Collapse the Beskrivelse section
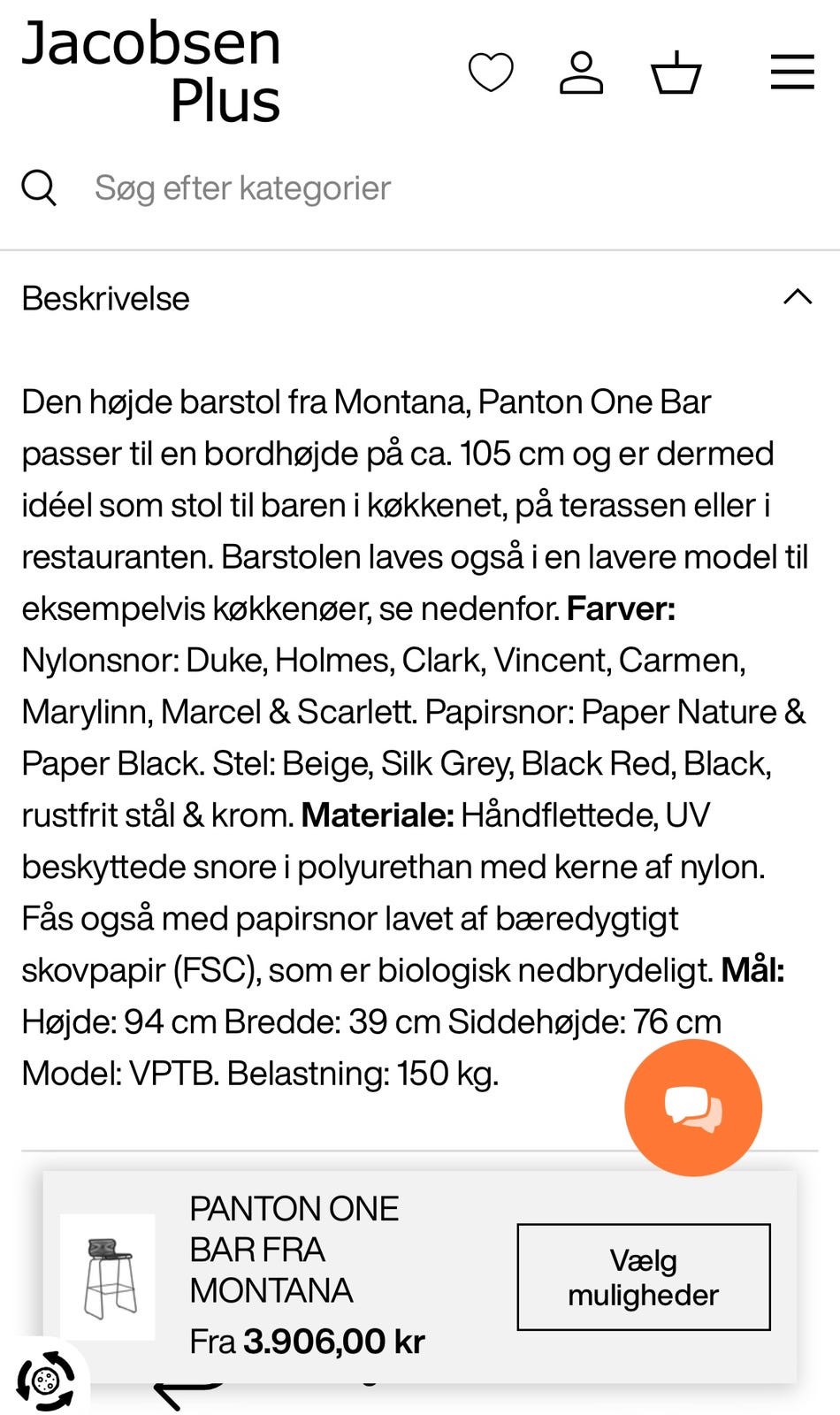 click(797, 297)
